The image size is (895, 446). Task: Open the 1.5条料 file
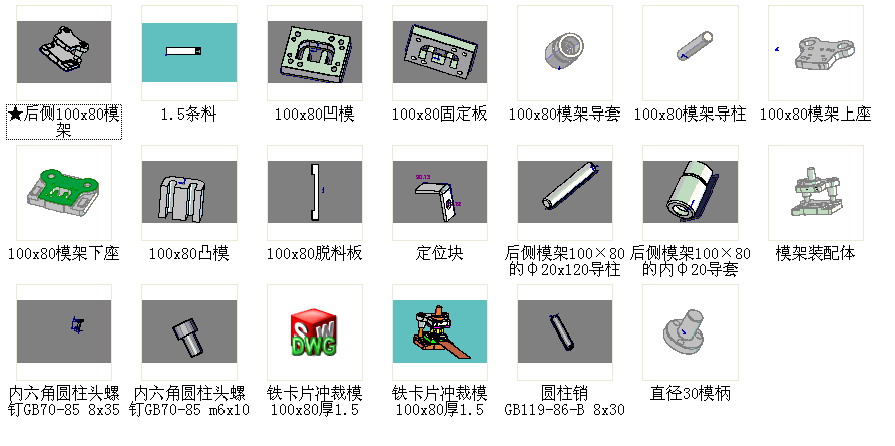189,52
